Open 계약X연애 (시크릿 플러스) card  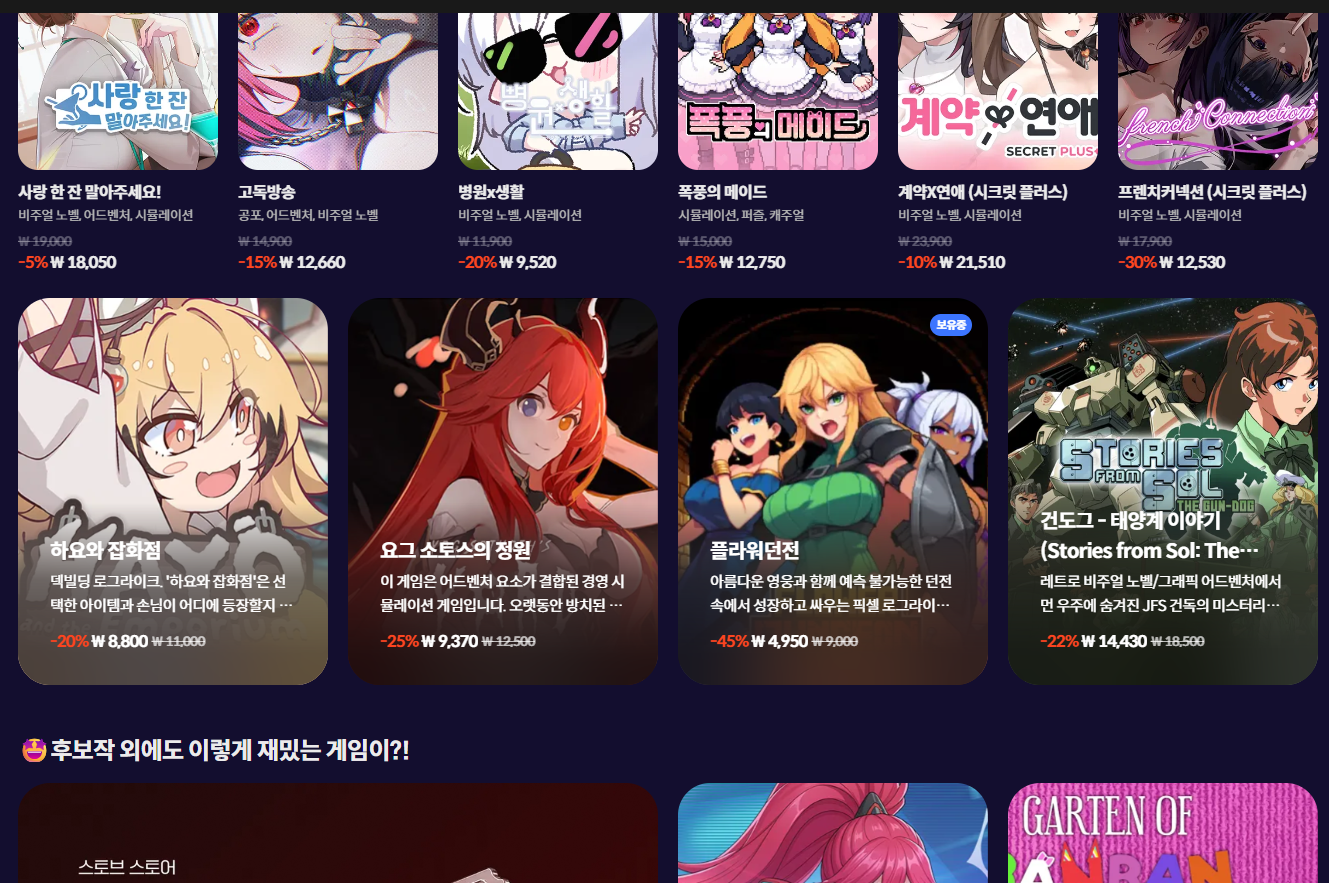click(x=998, y=100)
